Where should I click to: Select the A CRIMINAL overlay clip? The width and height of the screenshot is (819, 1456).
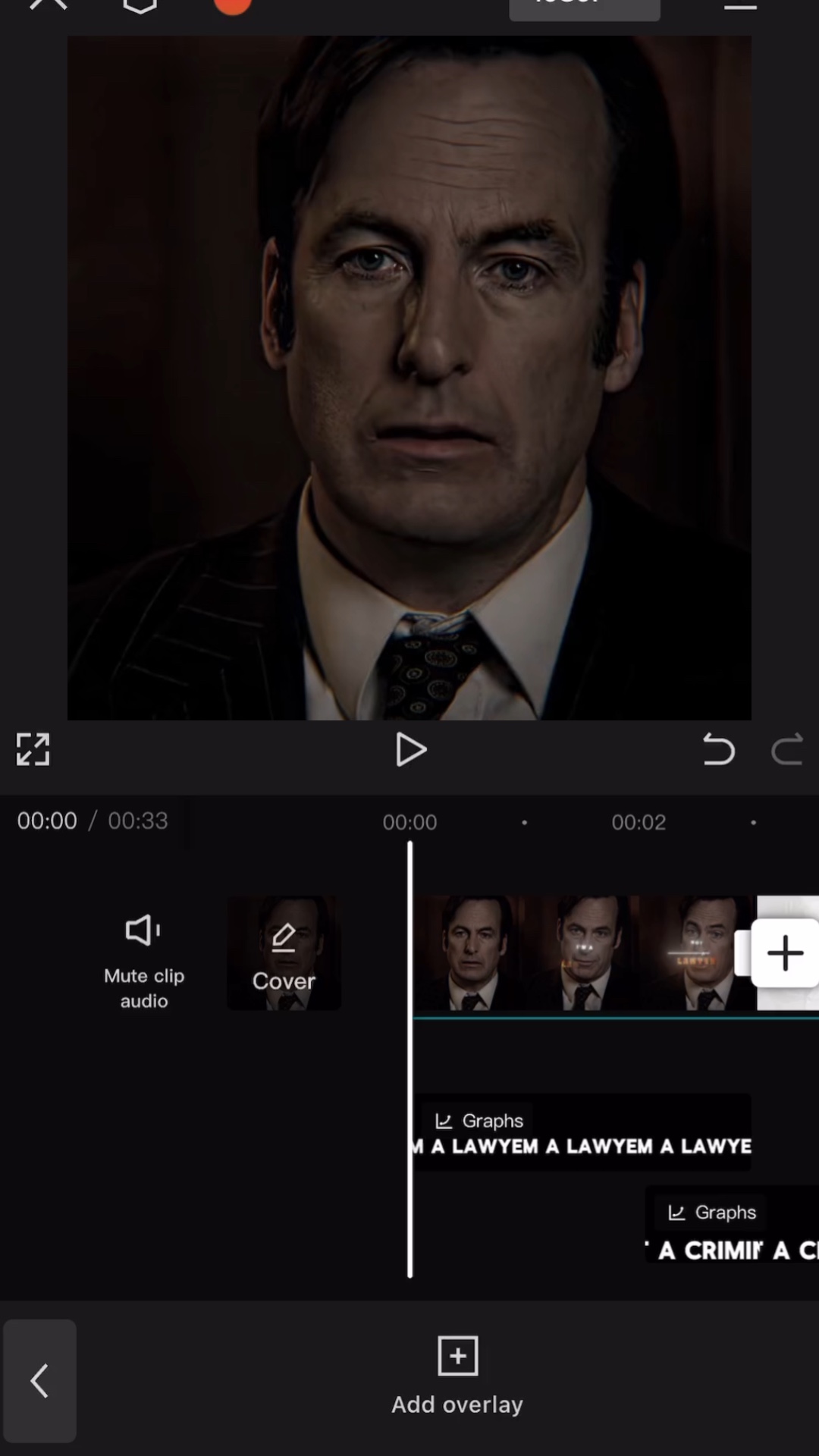coord(732,1225)
